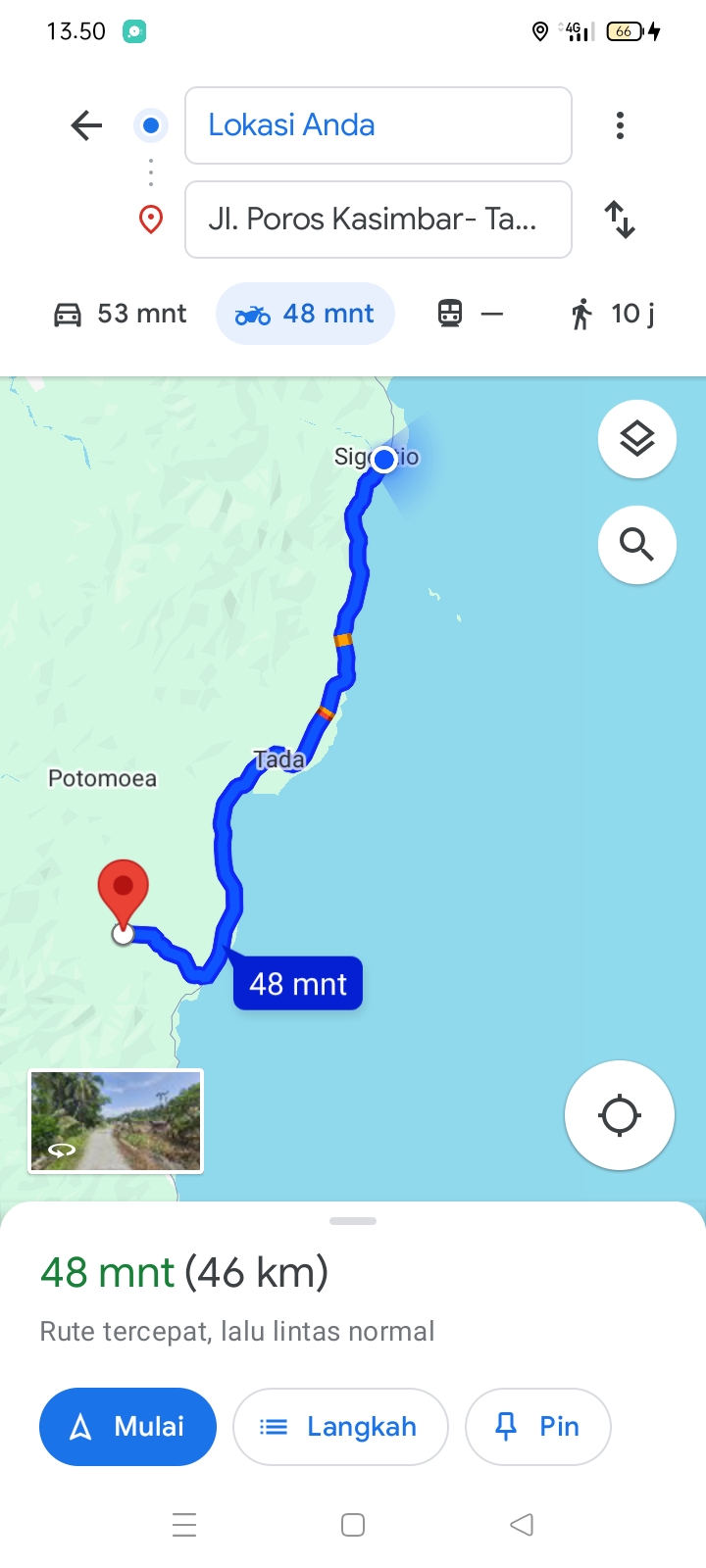Select the motorcycle mode 48 mnt
The height and width of the screenshot is (1568, 706).
coord(305,314)
